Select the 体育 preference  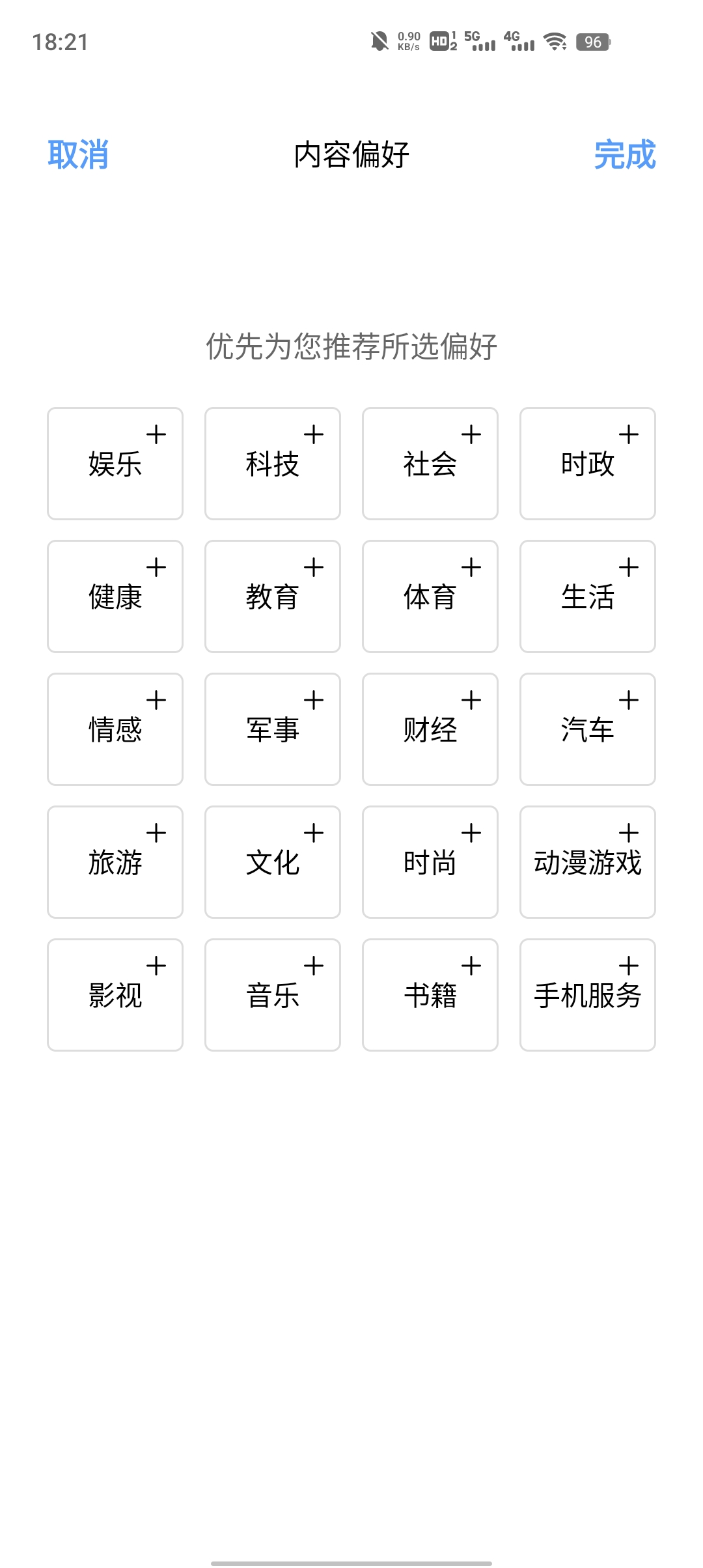click(430, 596)
